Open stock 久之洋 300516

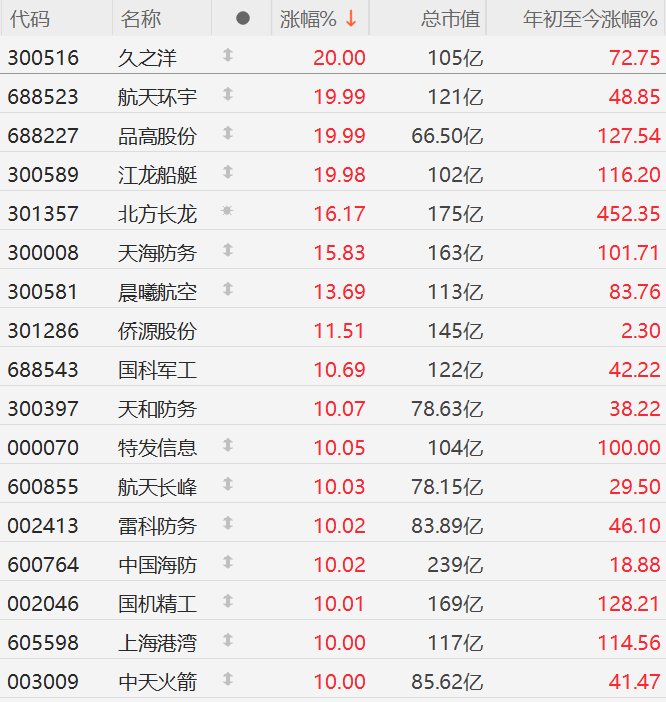click(147, 58)
